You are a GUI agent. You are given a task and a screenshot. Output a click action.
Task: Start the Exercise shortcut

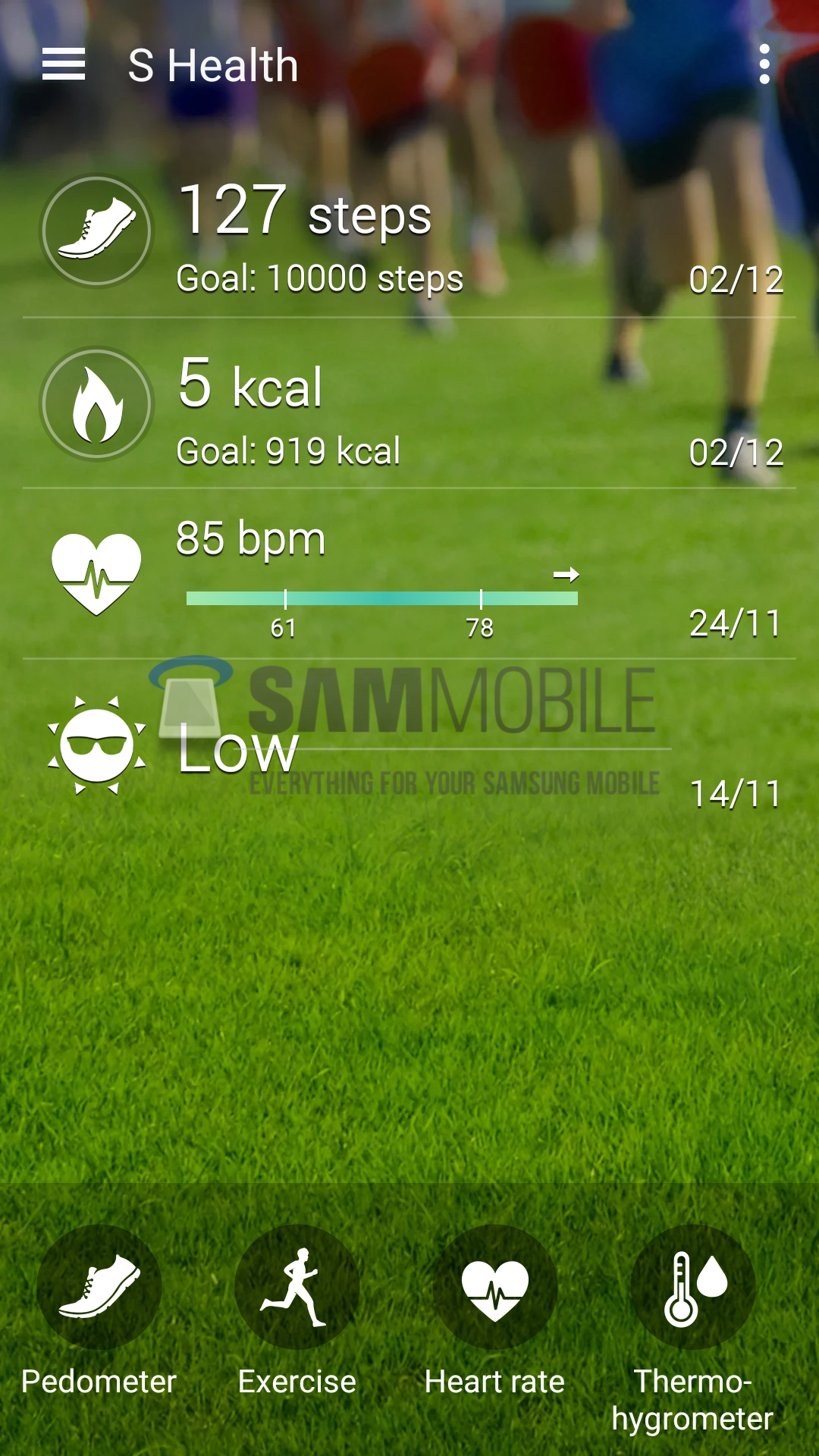(297, 1312)
